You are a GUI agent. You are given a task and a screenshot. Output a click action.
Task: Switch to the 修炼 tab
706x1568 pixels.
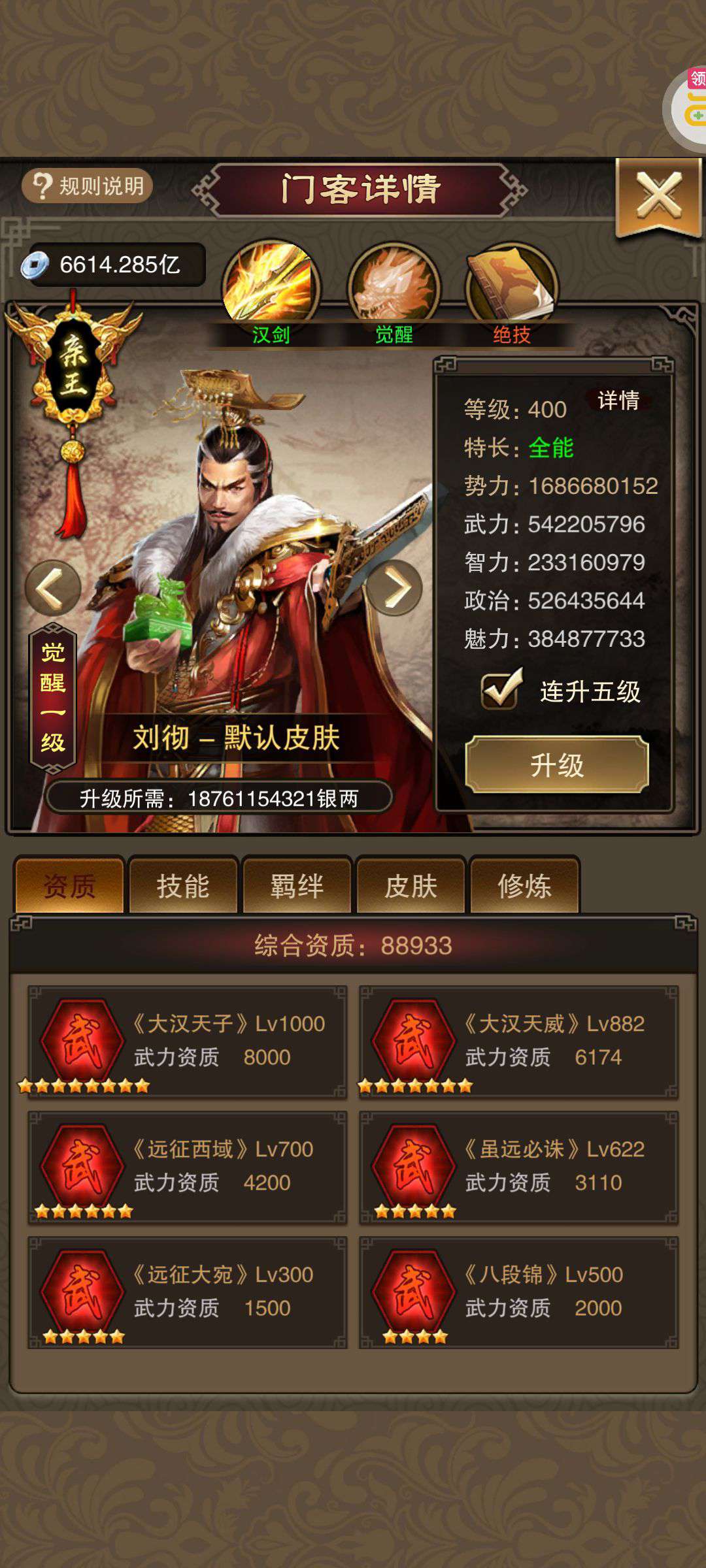524,886
